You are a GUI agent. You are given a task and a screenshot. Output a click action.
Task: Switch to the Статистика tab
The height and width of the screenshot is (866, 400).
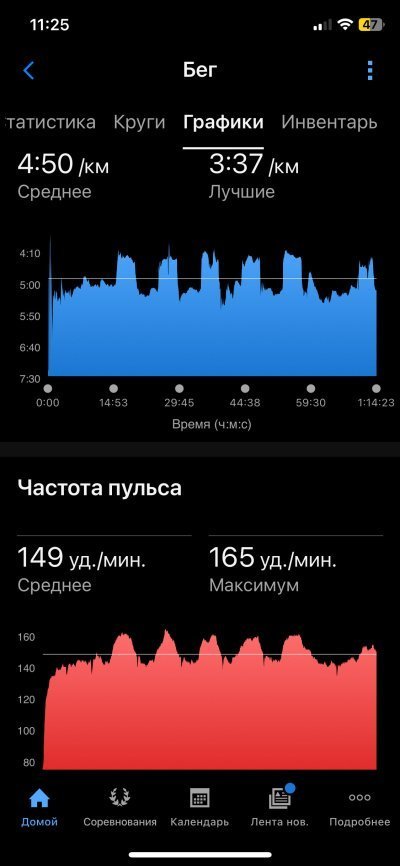point(50,122)
